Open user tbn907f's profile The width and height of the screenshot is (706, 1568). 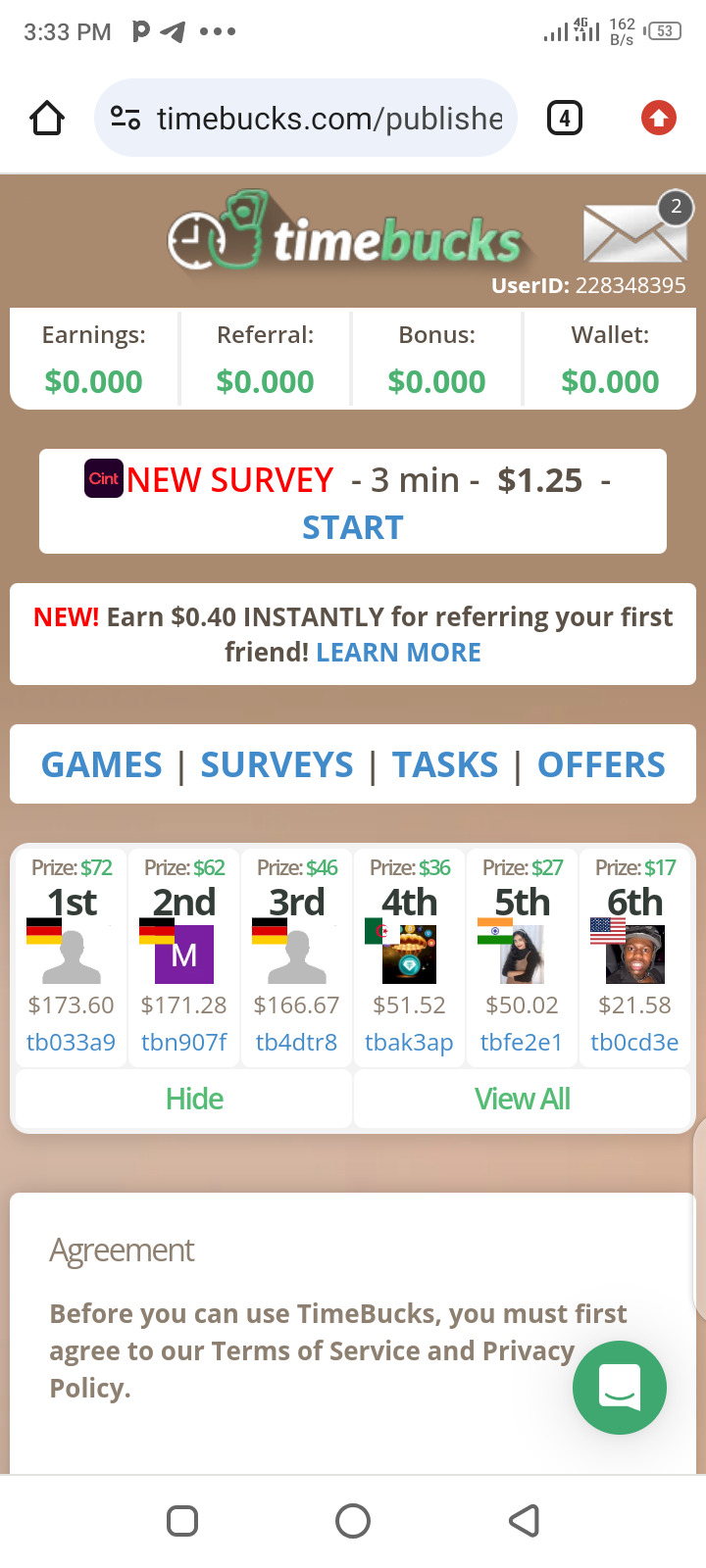pyautogui.click(x=183, y=1042)
